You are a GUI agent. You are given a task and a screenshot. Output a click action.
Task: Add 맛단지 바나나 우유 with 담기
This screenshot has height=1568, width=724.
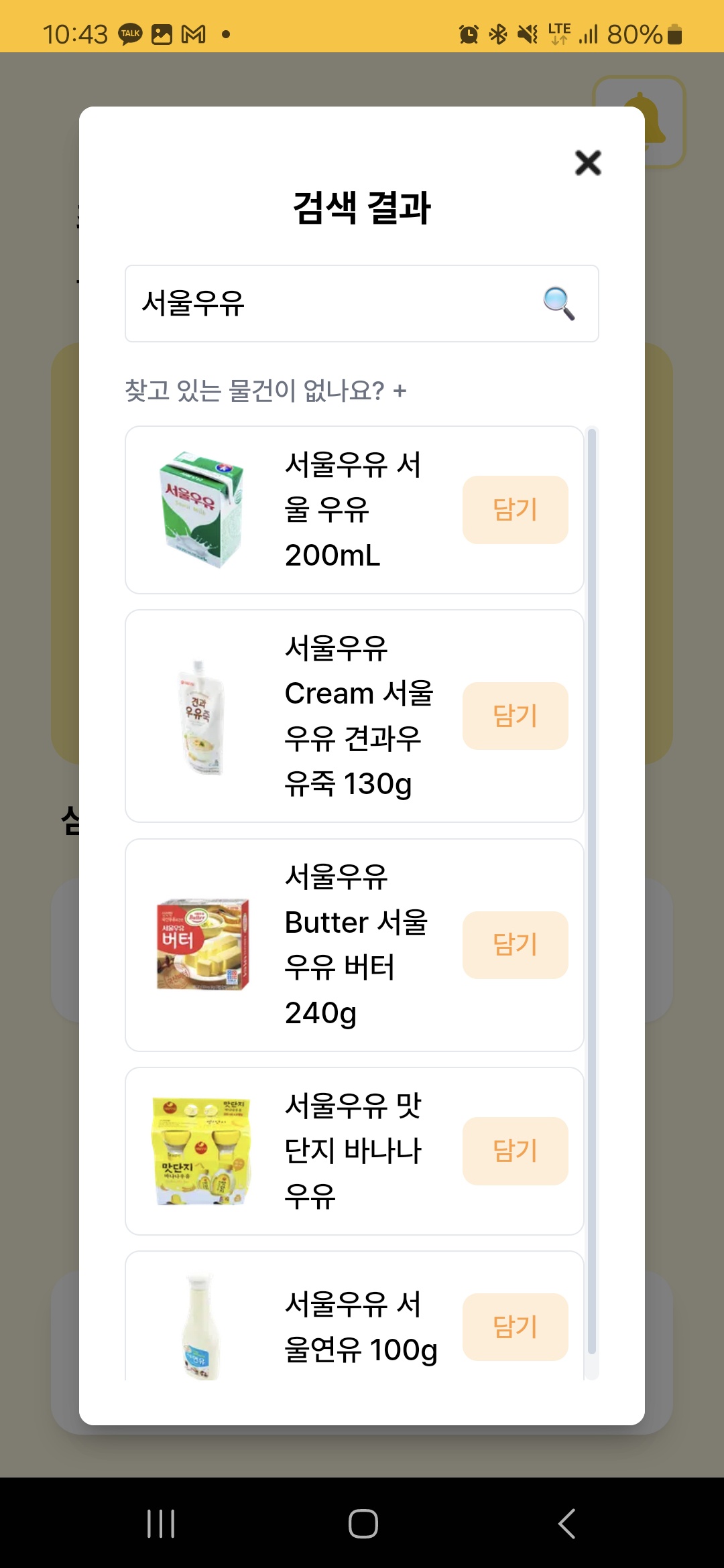pyautogui.click(x=515, y=1151)
